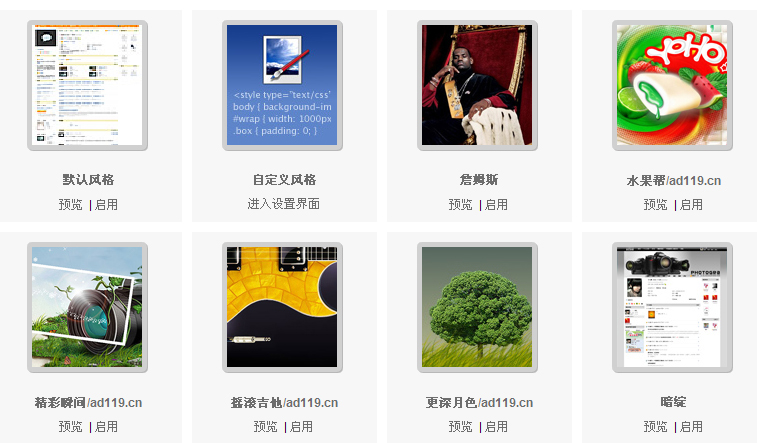This screenshot has width=757, height=443.
Task: Select the guitar theme thumbnail 摇滚吉他
Action: pos(283,306)
